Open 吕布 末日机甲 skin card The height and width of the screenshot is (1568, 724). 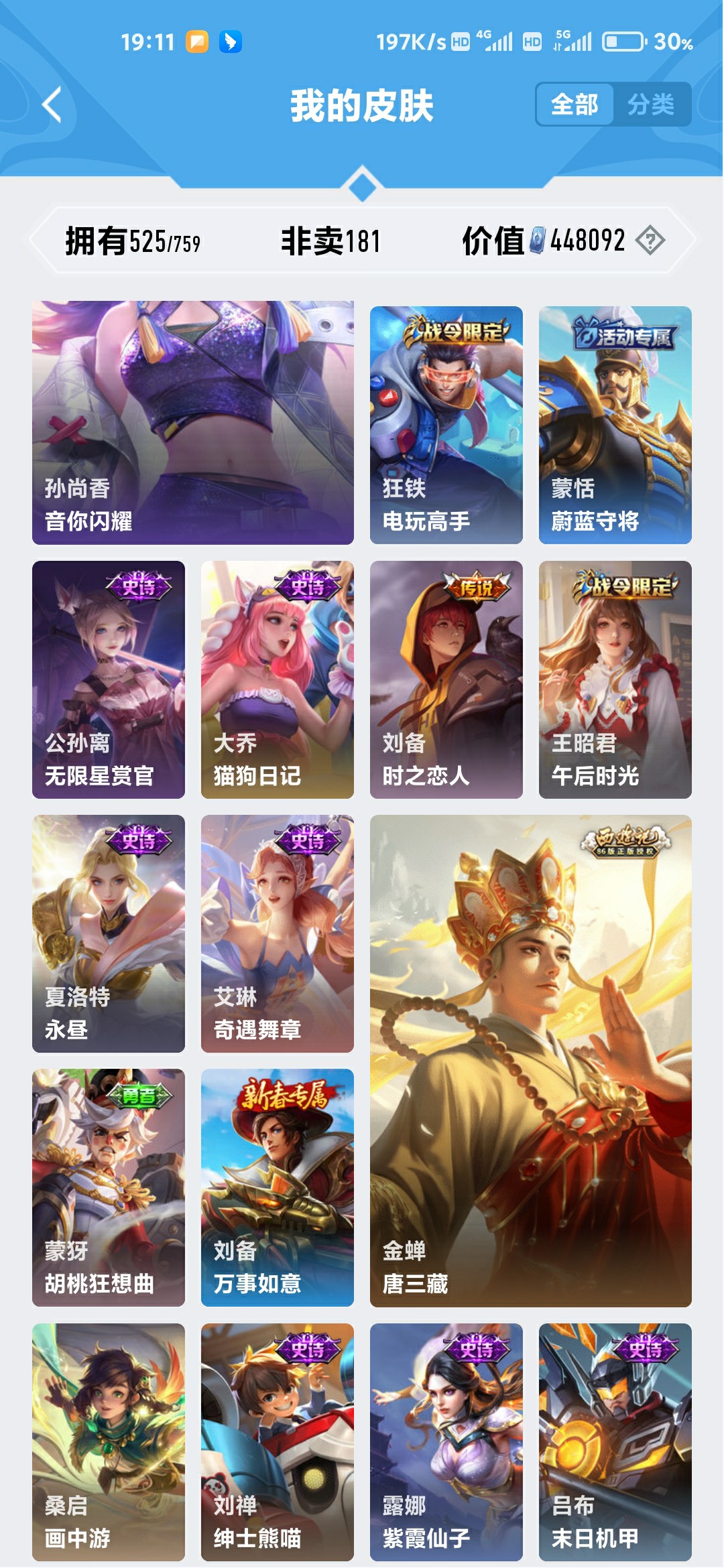click(x=615, y=1441)
